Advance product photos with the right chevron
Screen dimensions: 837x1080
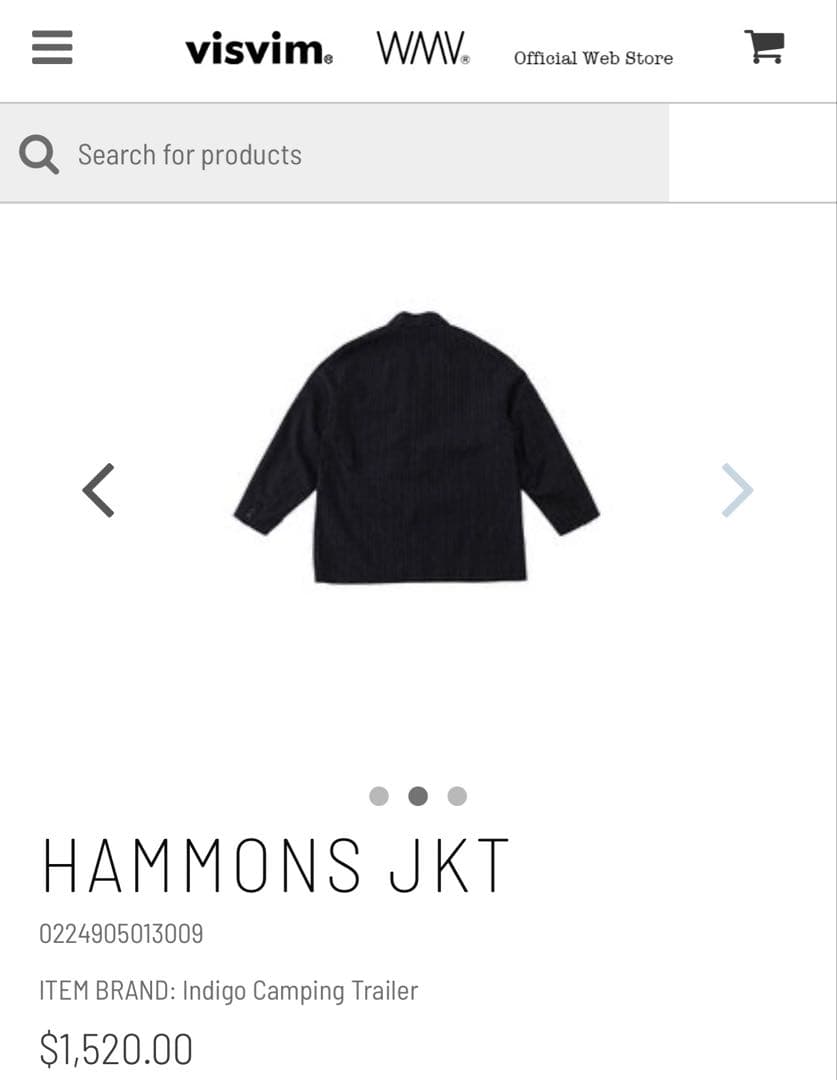(x=737, y=489)
